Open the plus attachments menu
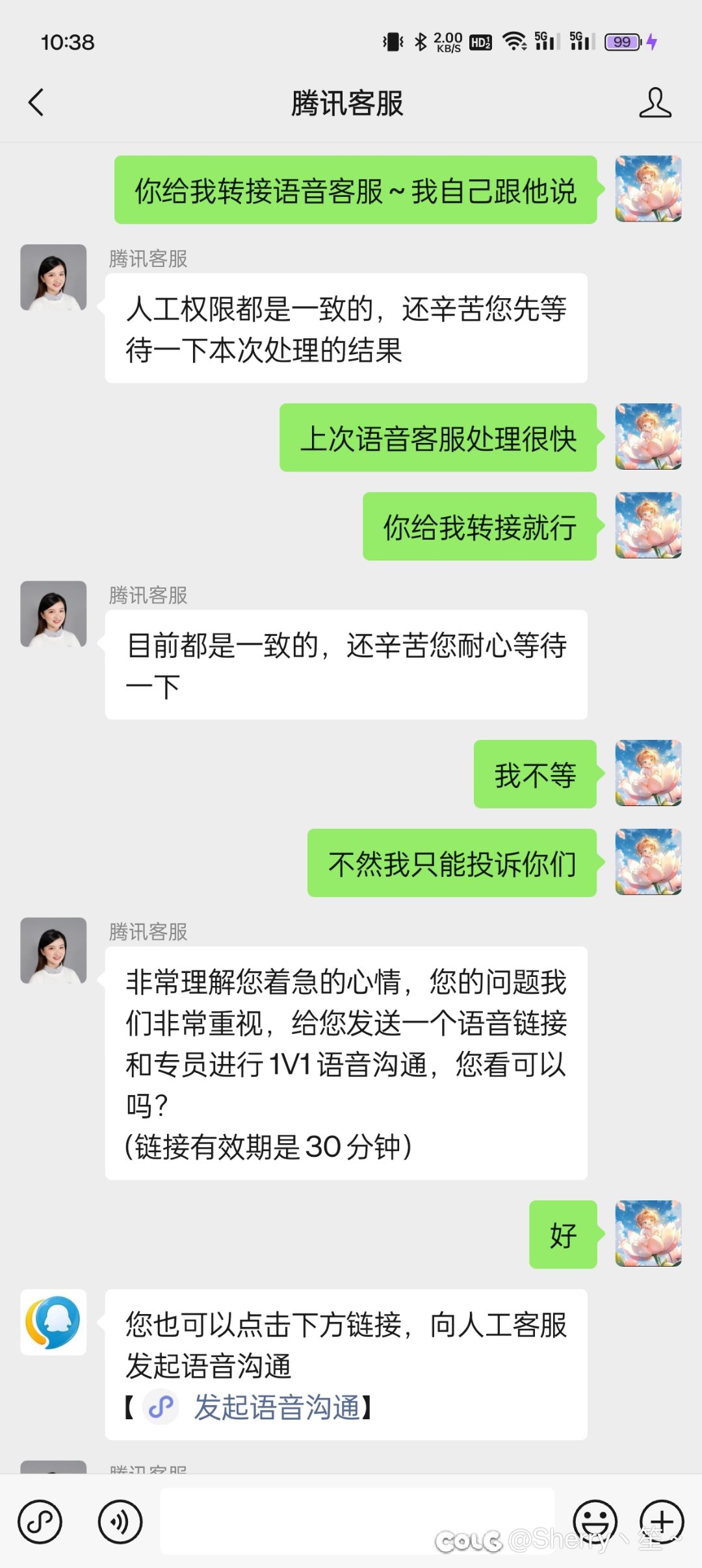Screen dimensions: 702x1568 (x=662, y=1521)
